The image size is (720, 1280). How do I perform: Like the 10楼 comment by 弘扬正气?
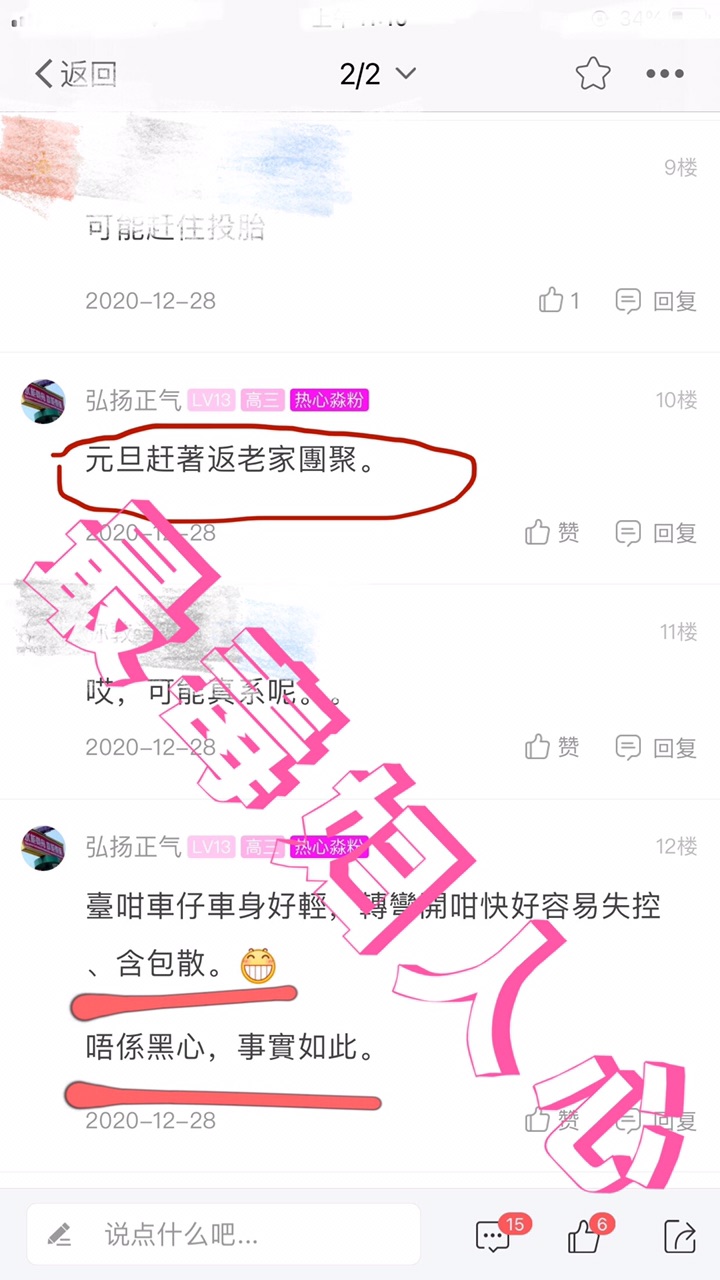(x=552, y=533)
